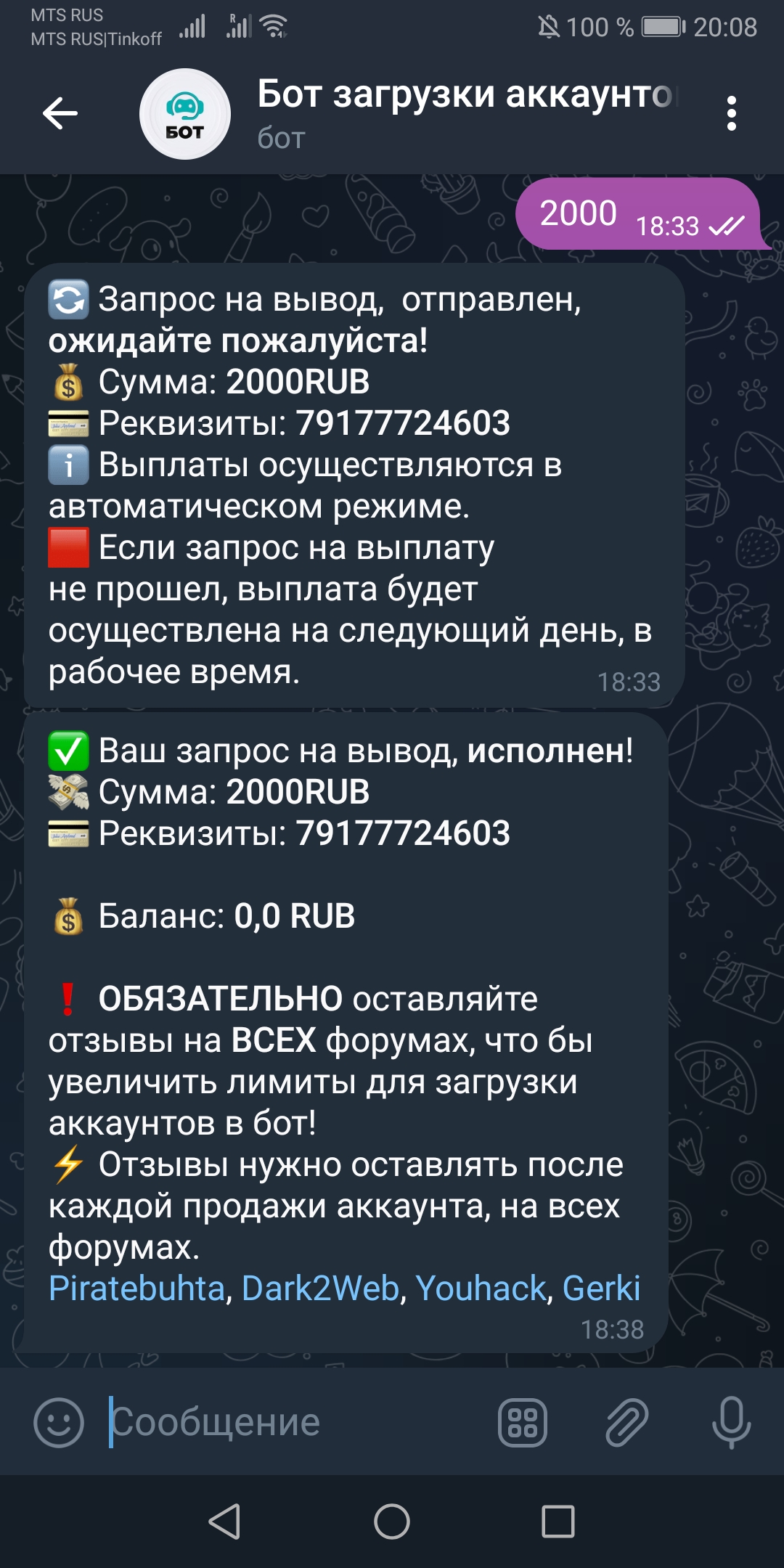Tap the microphone voice message button
The height and width of the screenshot is (1568, 784).
[731, 1422]
